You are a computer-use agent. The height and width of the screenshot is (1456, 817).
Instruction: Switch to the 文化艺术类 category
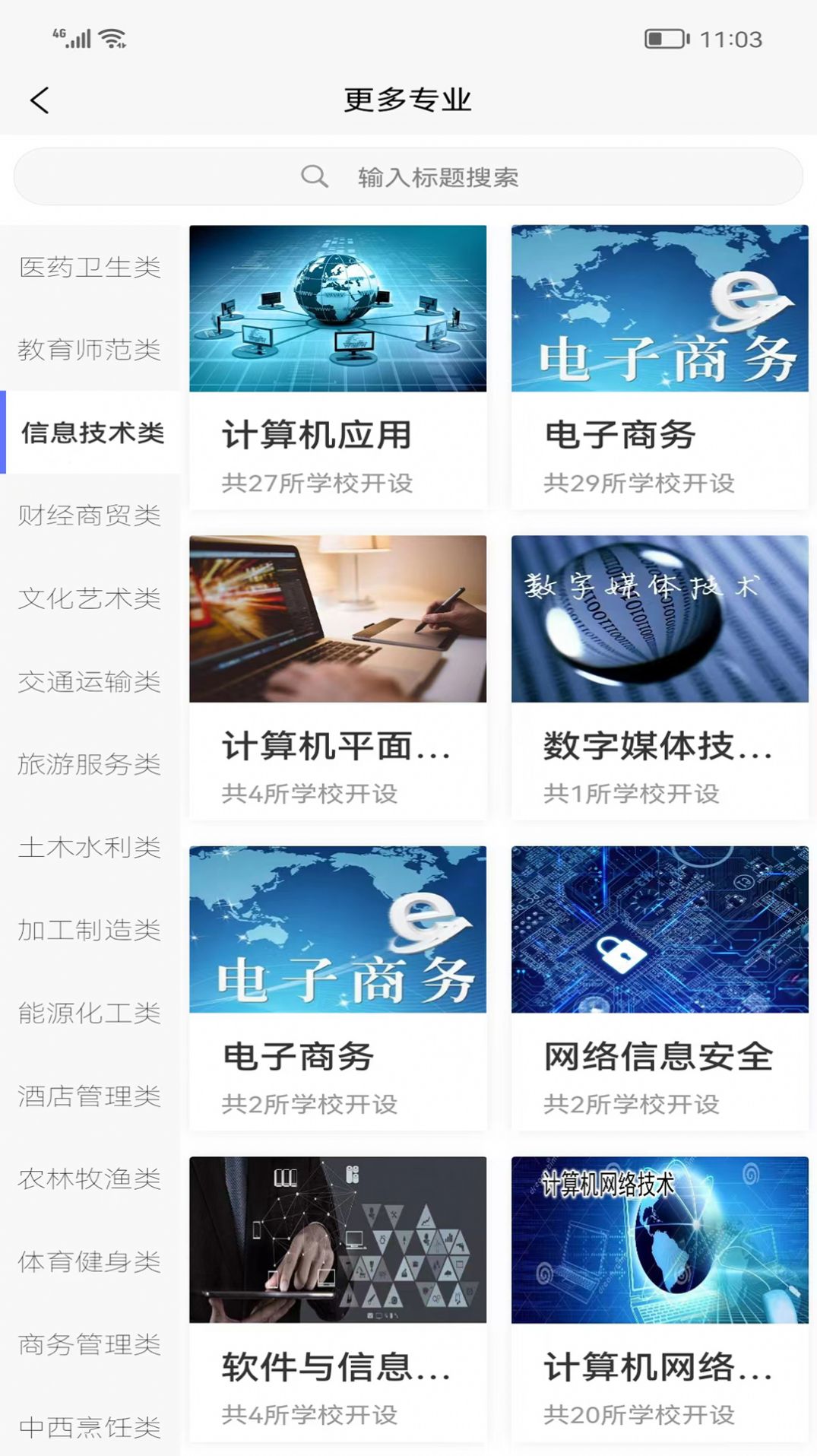[90, 600]
